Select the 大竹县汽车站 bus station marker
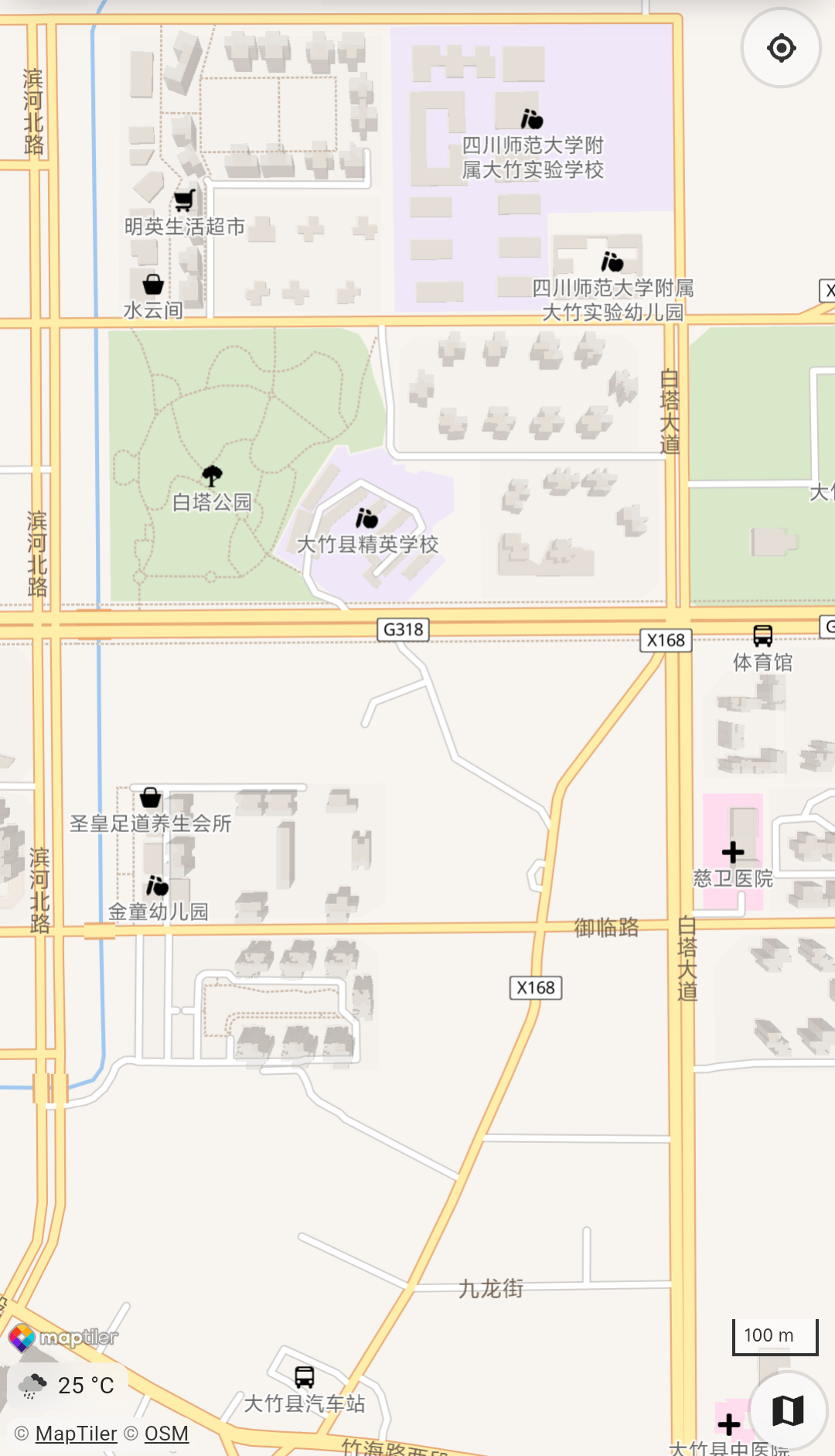835x1456 pixels. click(x=305, y=1376)
